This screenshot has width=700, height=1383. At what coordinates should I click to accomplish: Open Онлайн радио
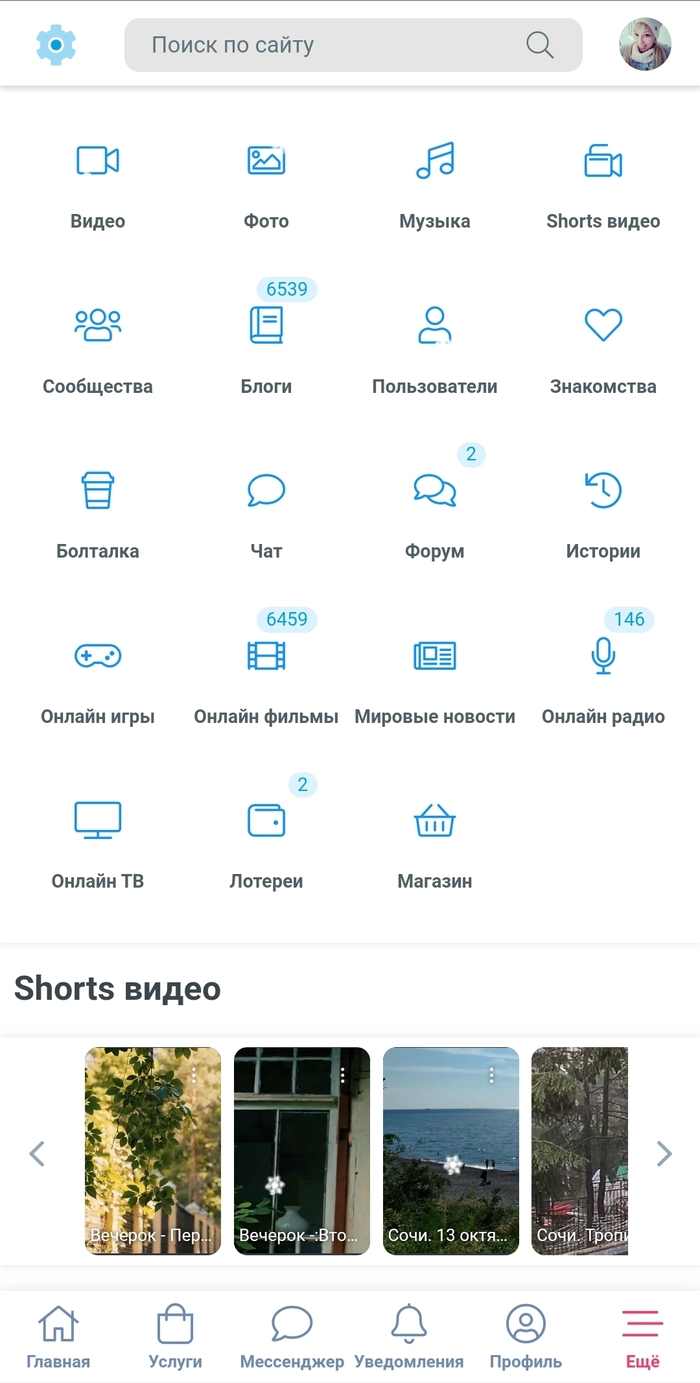pyautogui.click(x=603, y=680)
